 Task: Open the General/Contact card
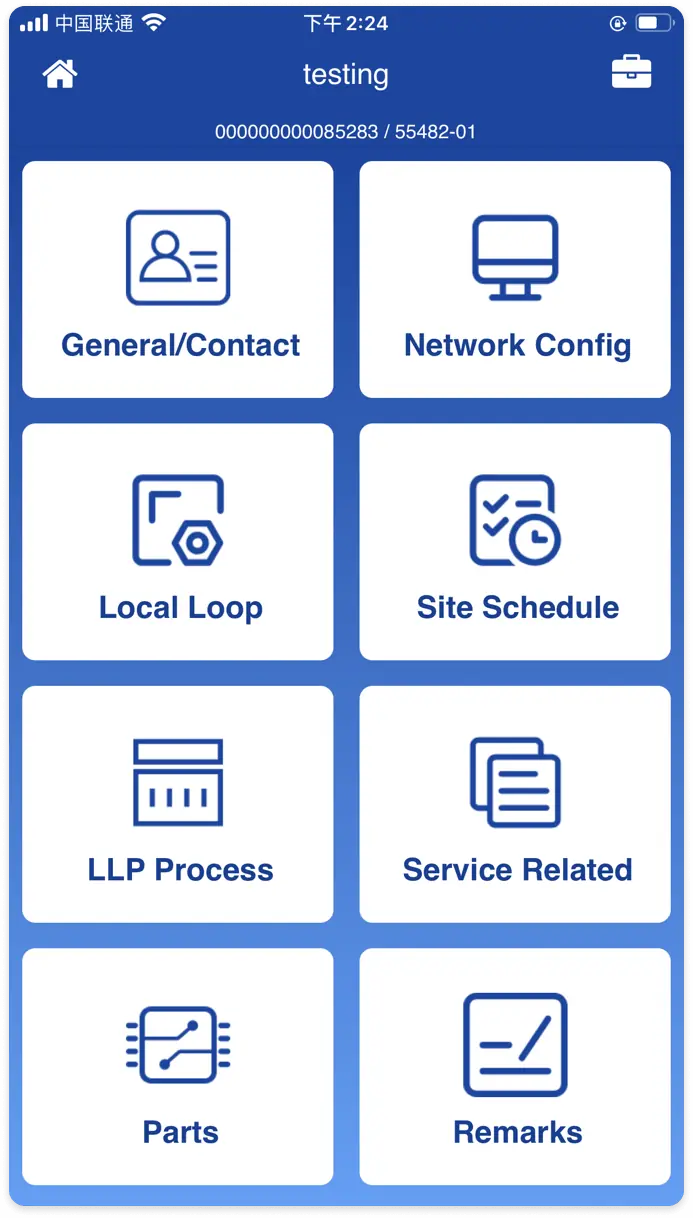pos(178,280)
